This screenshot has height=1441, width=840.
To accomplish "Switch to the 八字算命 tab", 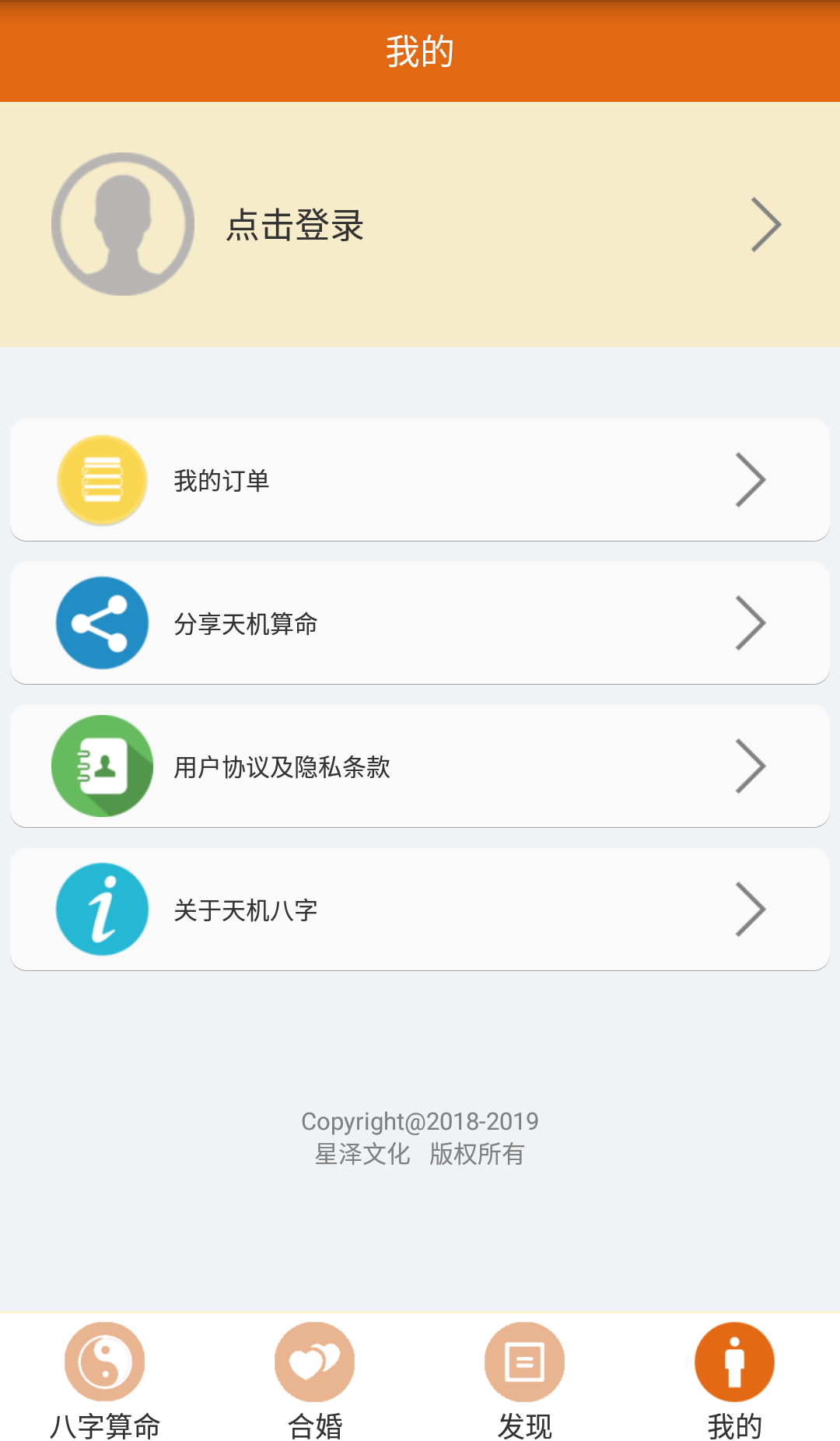I will point(105,1379).
